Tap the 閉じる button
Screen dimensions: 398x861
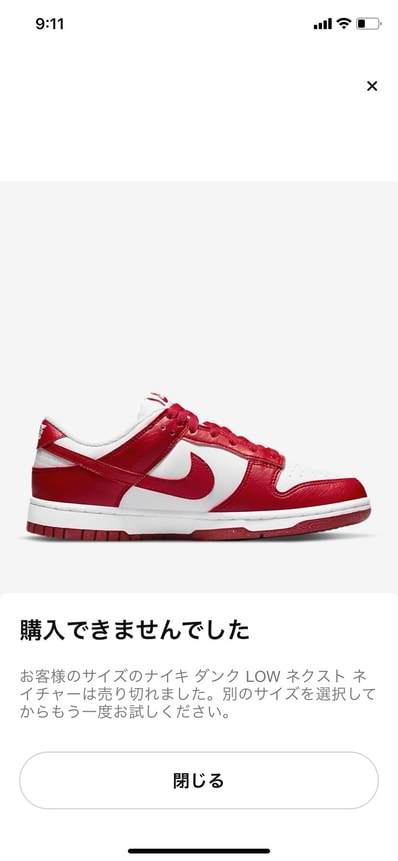coord(199,780)
